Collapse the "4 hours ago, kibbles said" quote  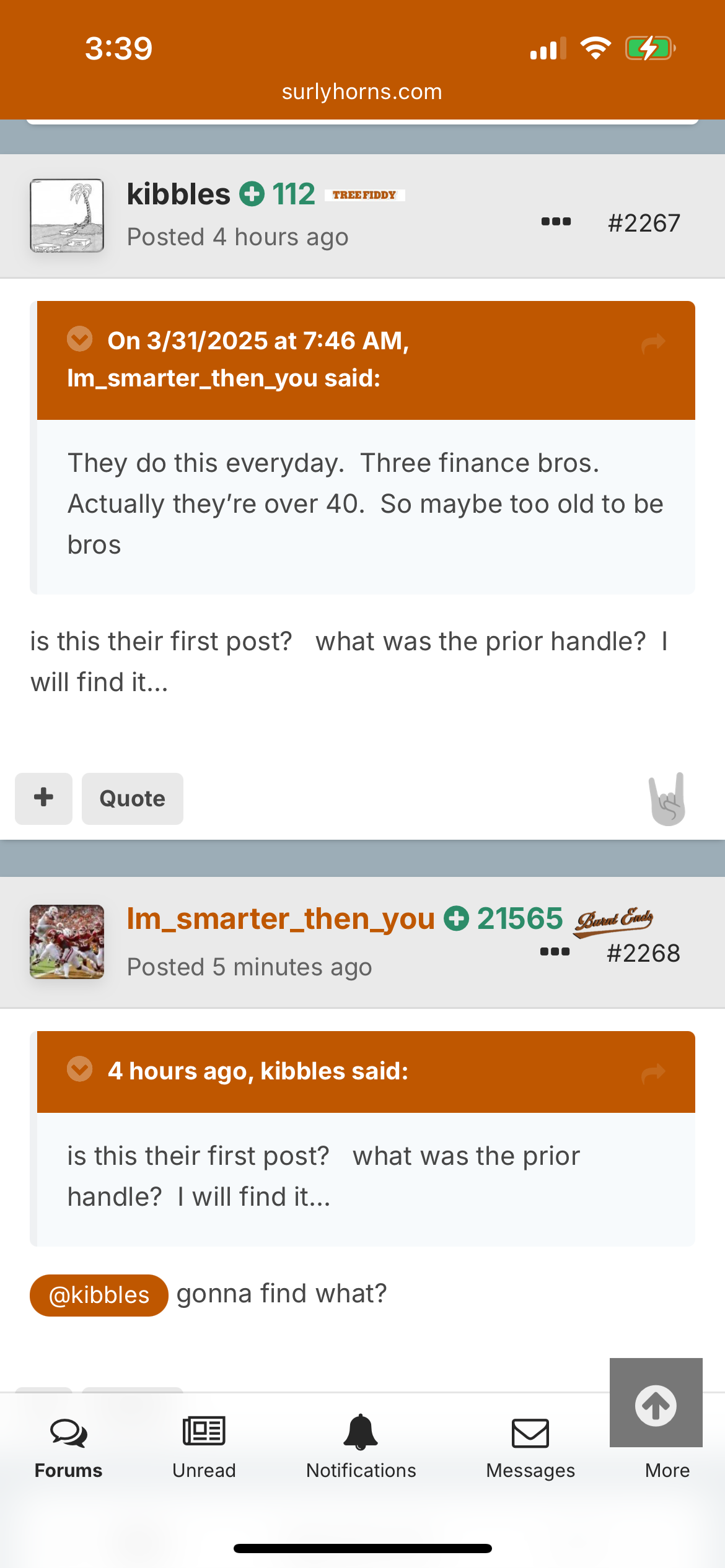click(x=80, y=1069)
